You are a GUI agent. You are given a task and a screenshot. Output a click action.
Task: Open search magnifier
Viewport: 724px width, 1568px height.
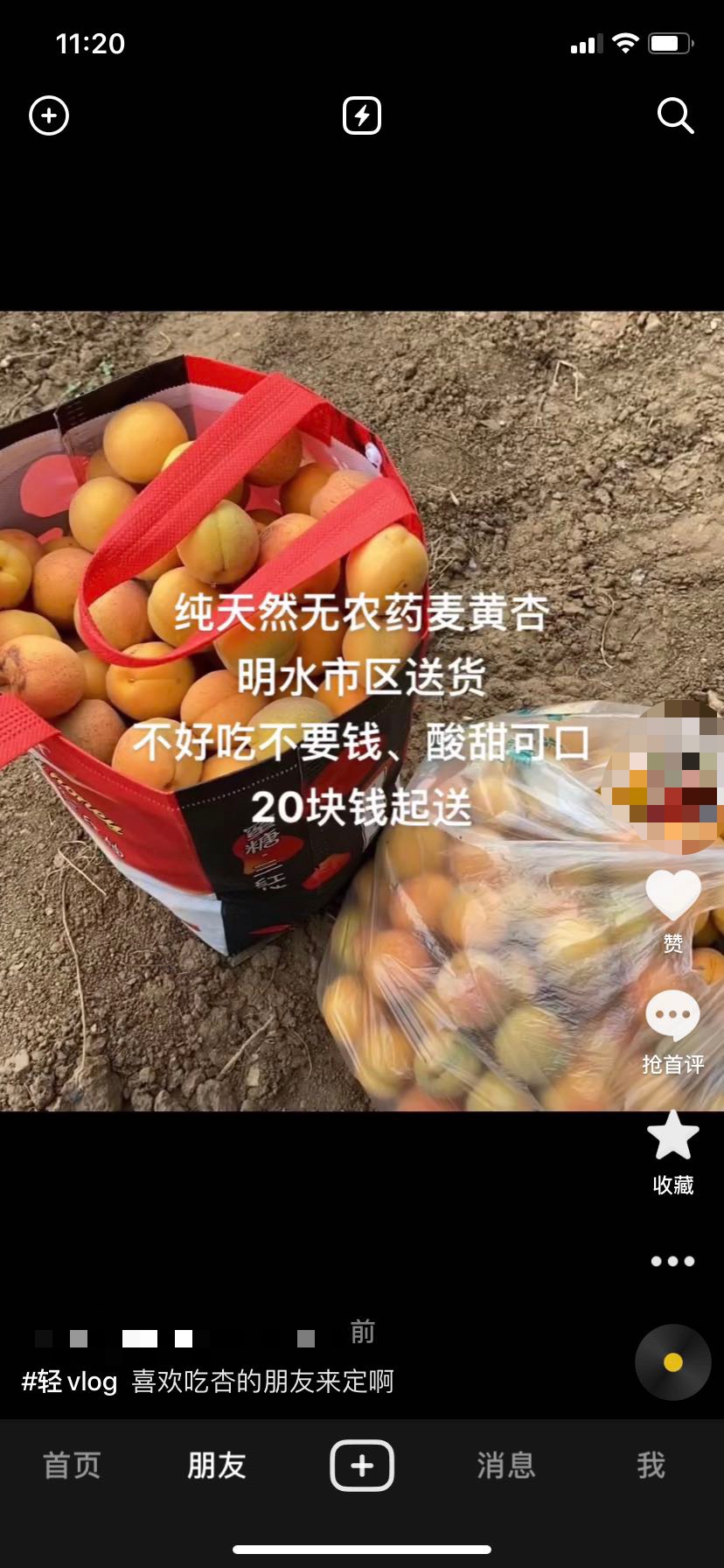[675, 115]
